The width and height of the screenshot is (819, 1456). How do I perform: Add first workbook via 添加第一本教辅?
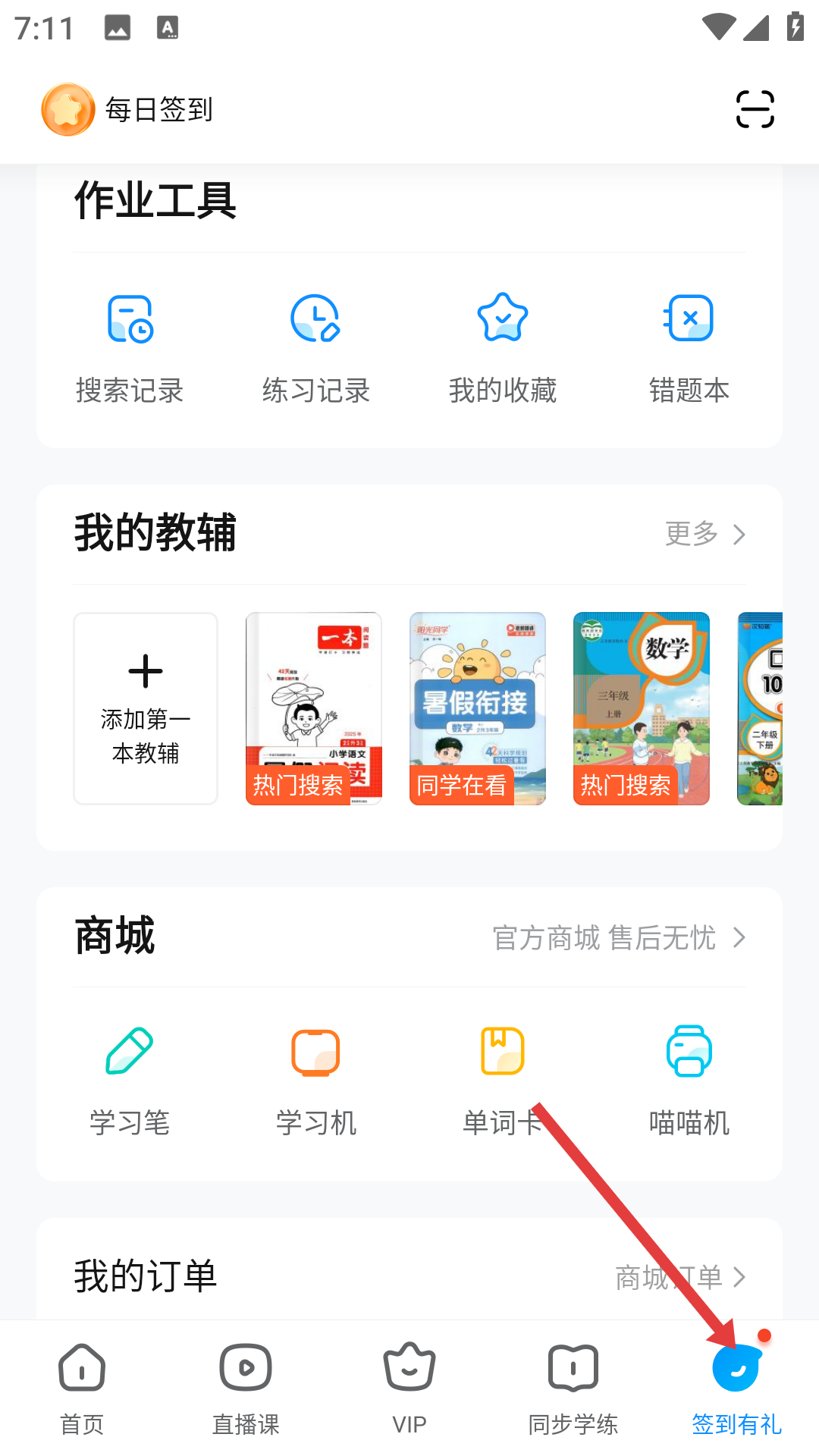pyautogui.click(x=146, y=708)
